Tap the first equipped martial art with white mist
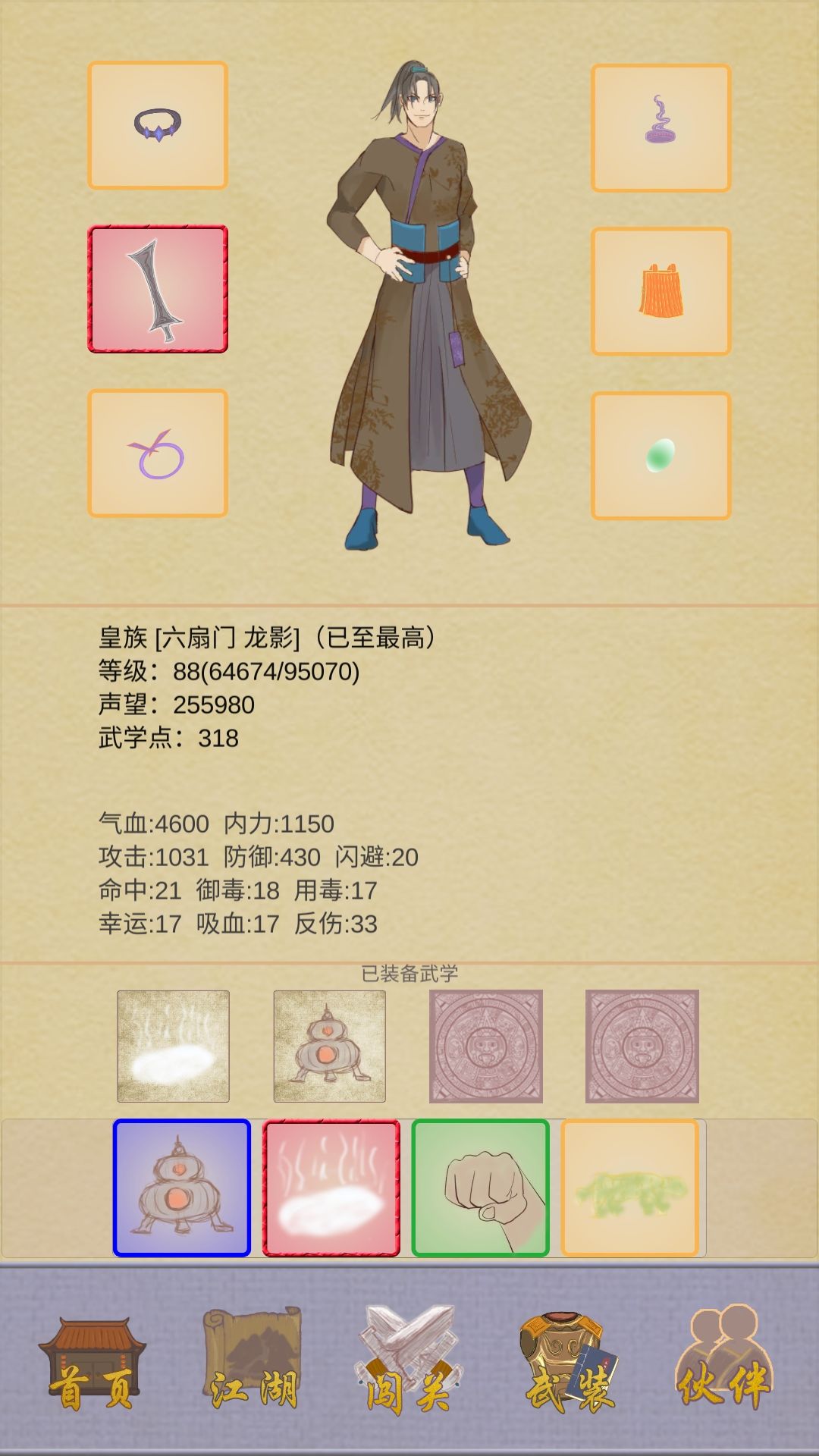This screenshot has width=819, height=1456. (173, 1046)
